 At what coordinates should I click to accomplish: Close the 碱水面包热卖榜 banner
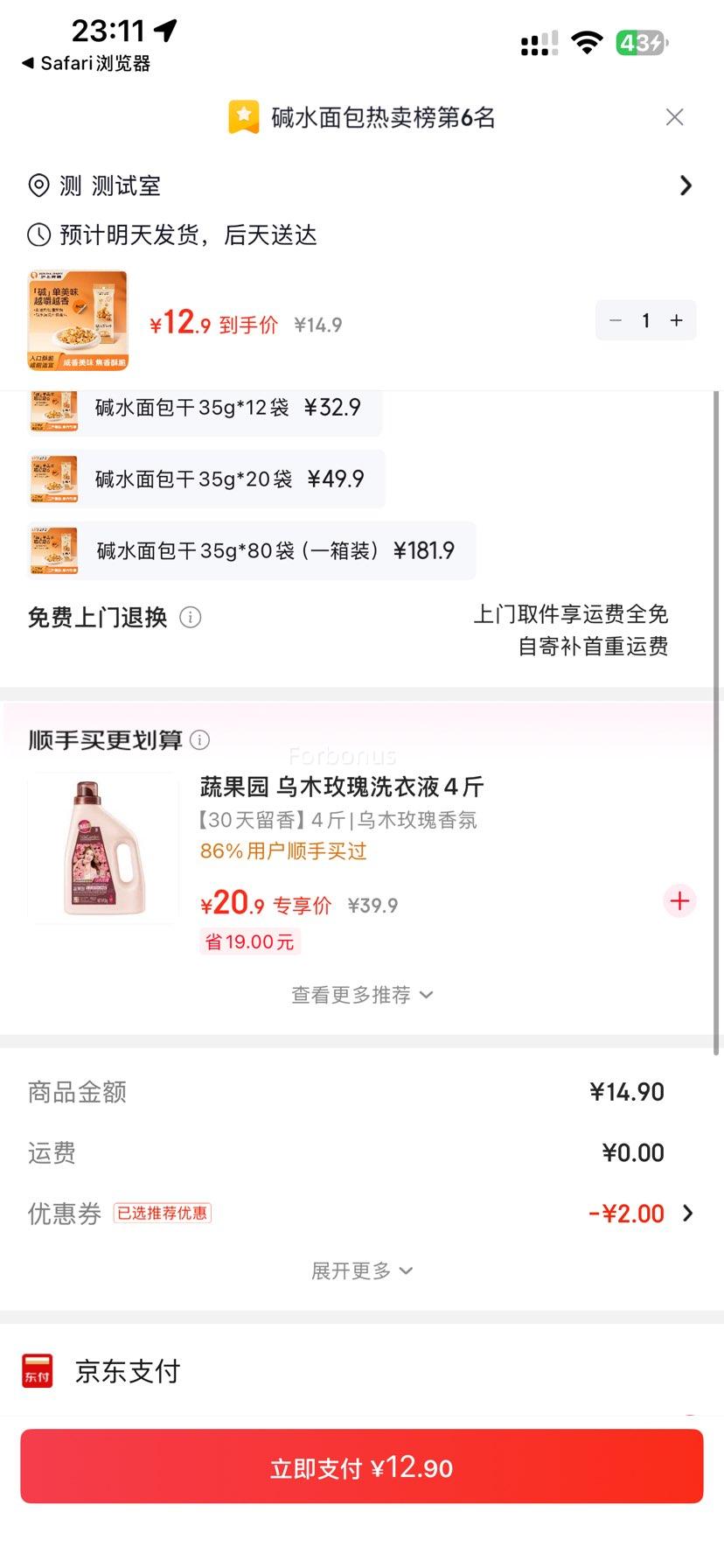point(674,116)
